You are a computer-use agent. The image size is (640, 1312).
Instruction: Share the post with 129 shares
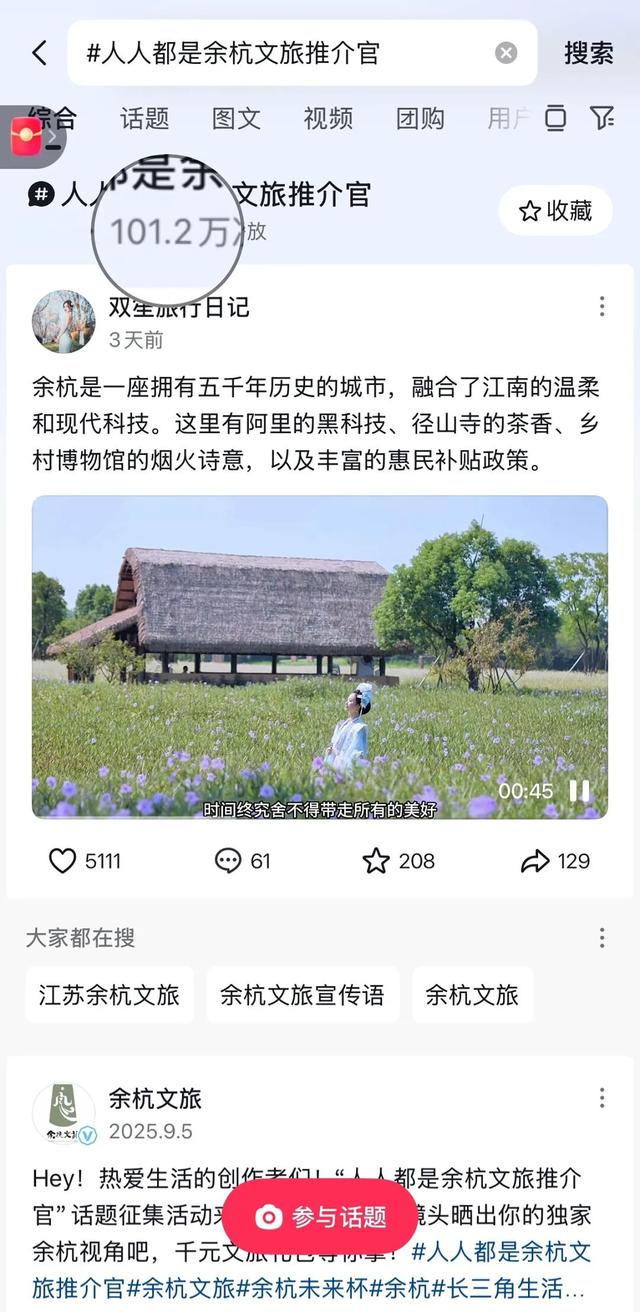(536, 861)
